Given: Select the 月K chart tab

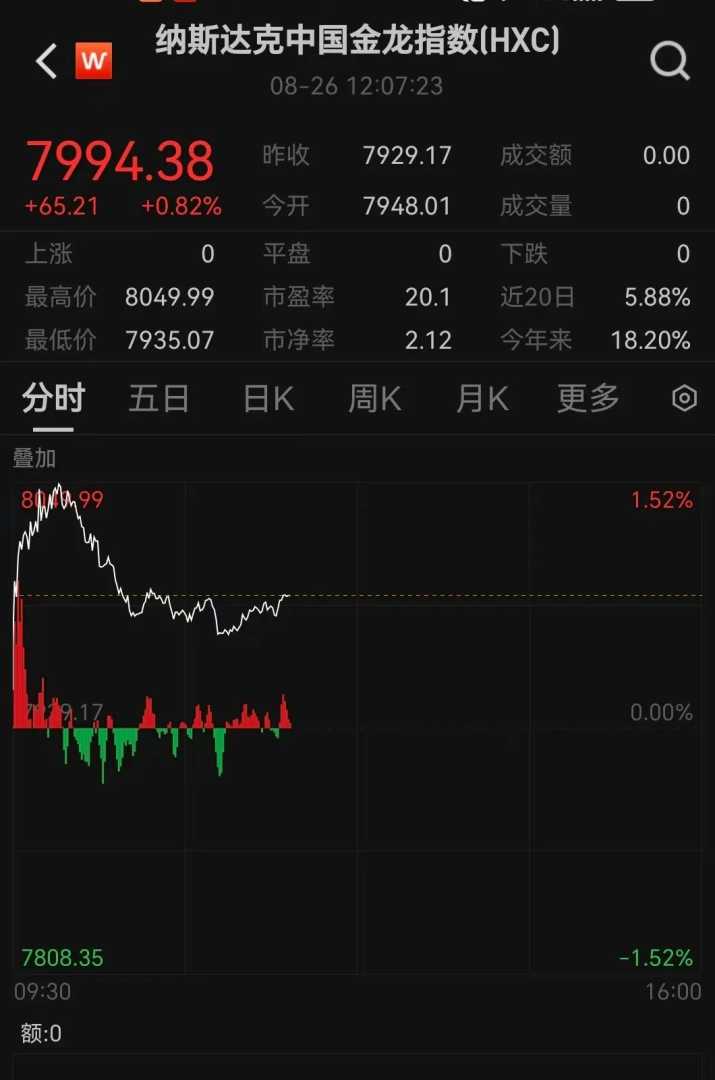Looking at the screenshot, I should click(481, 399).
